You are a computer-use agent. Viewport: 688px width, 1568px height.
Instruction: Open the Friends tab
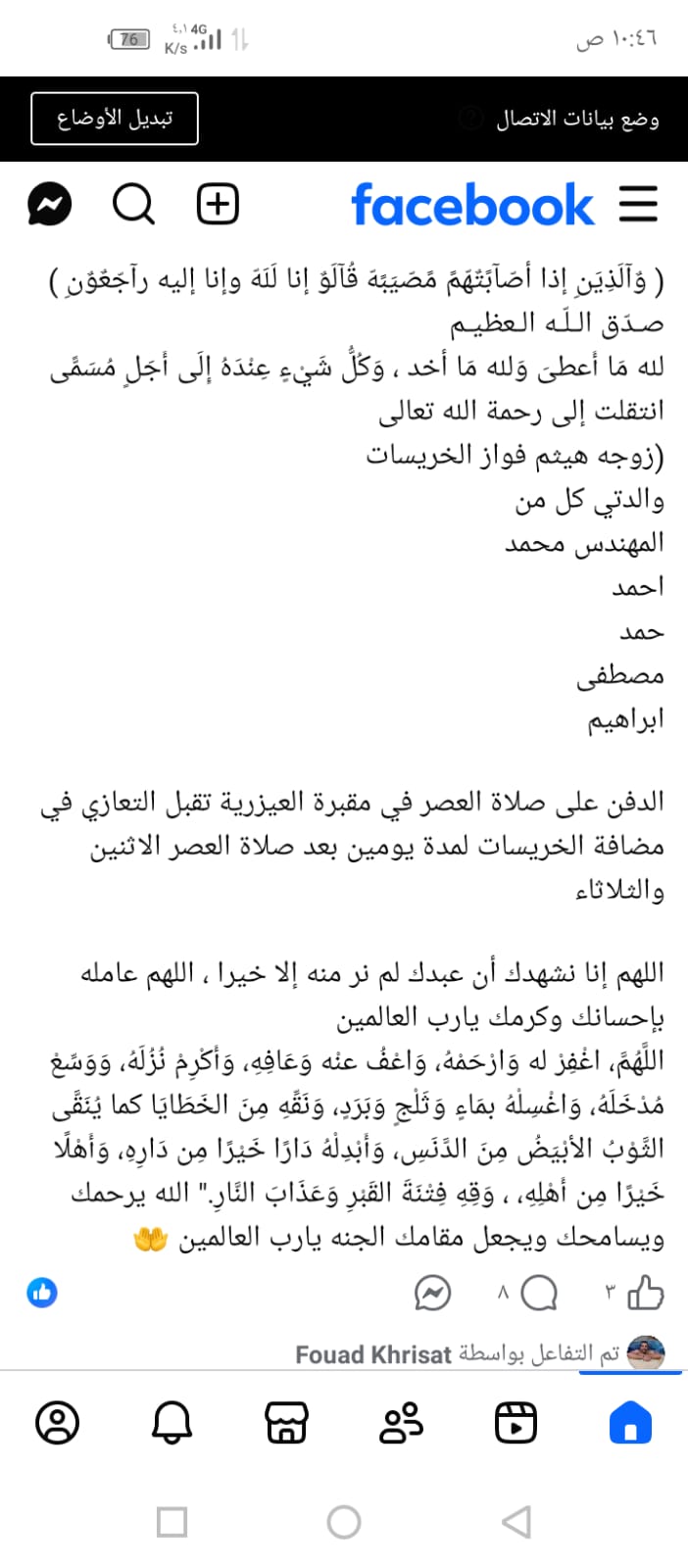pyautogui.click(x=401, y=1422)
